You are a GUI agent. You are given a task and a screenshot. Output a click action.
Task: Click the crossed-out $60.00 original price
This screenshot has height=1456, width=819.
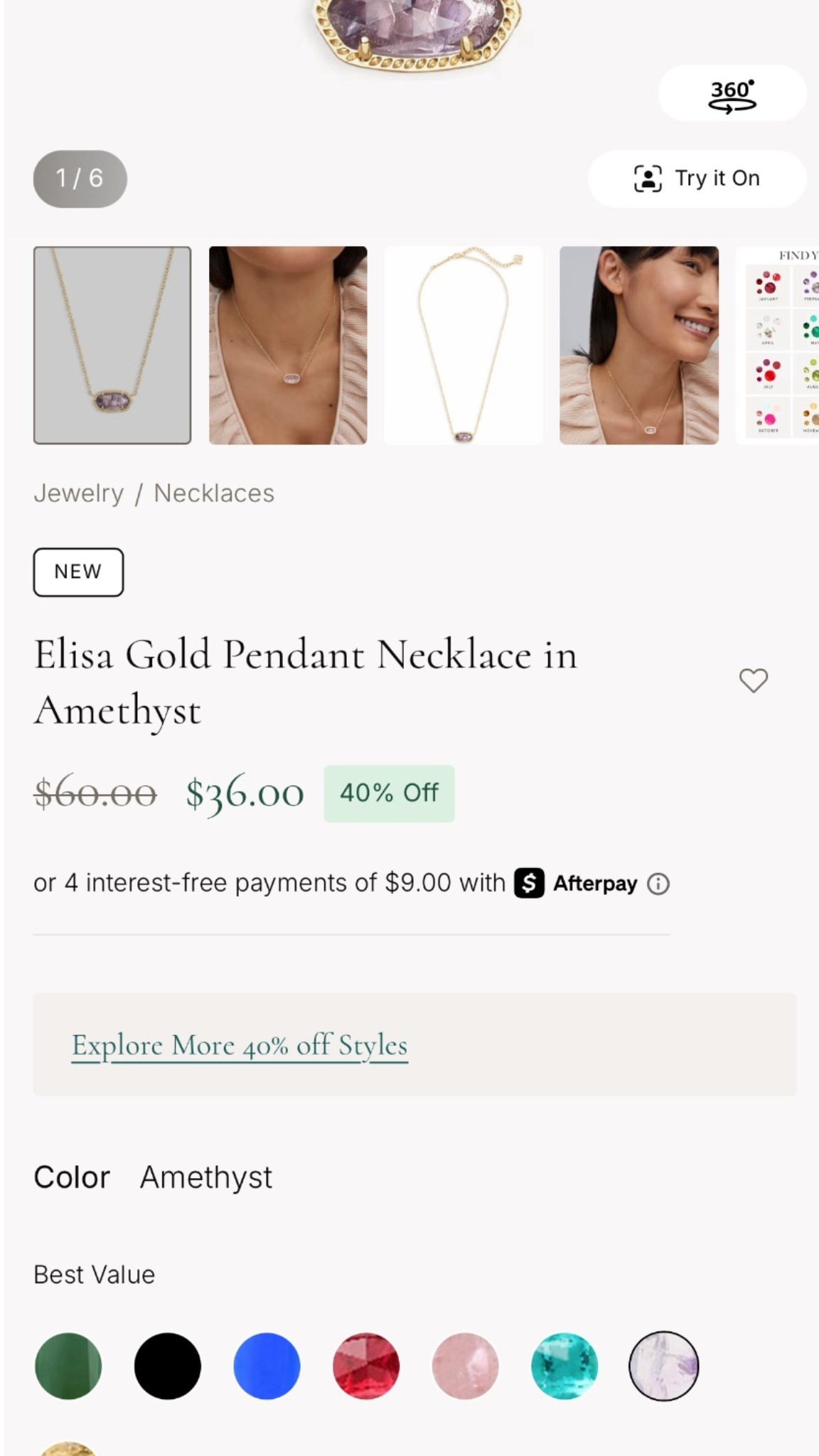93,793
